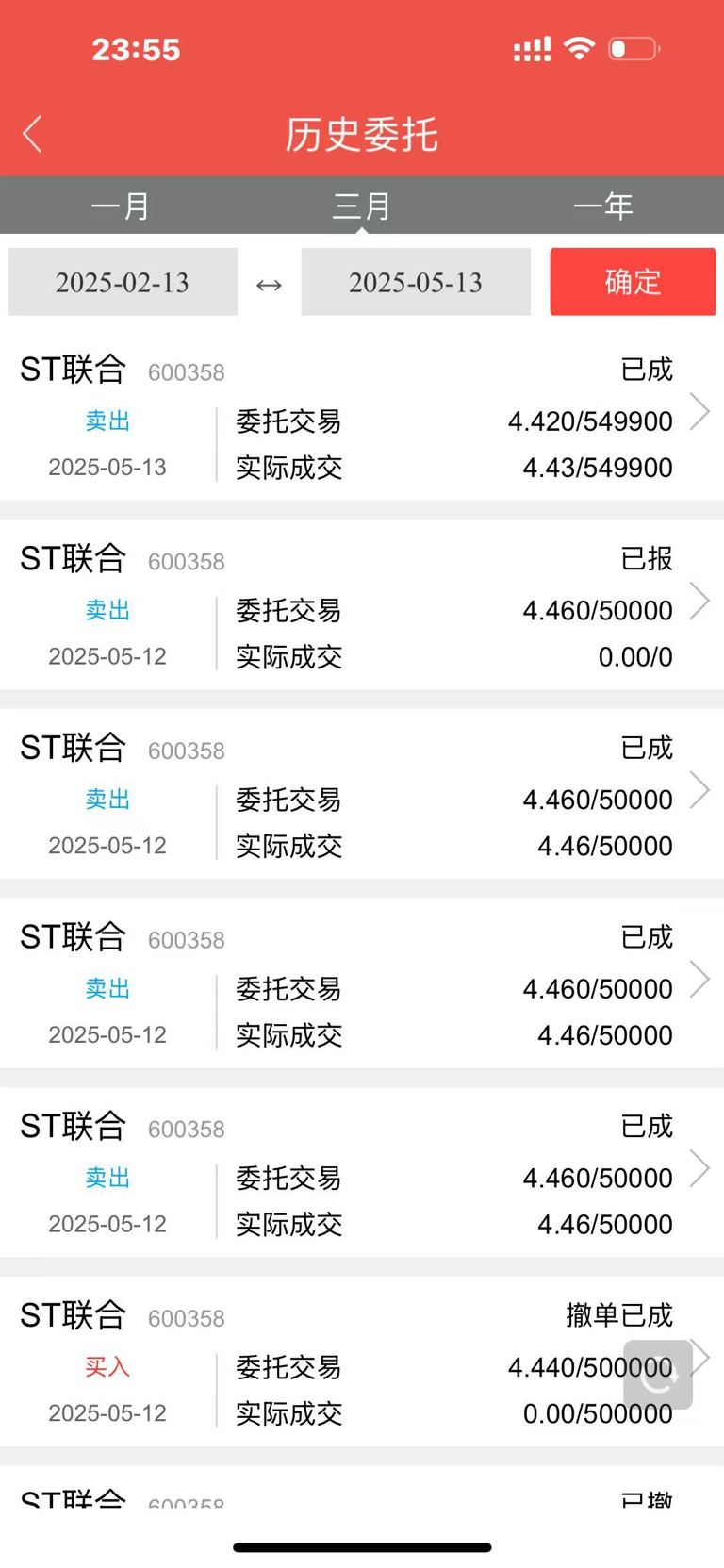Select the 三月 range tab
Image resolution: width=724 pixels, height=1568 pixels.
point(362,206)
